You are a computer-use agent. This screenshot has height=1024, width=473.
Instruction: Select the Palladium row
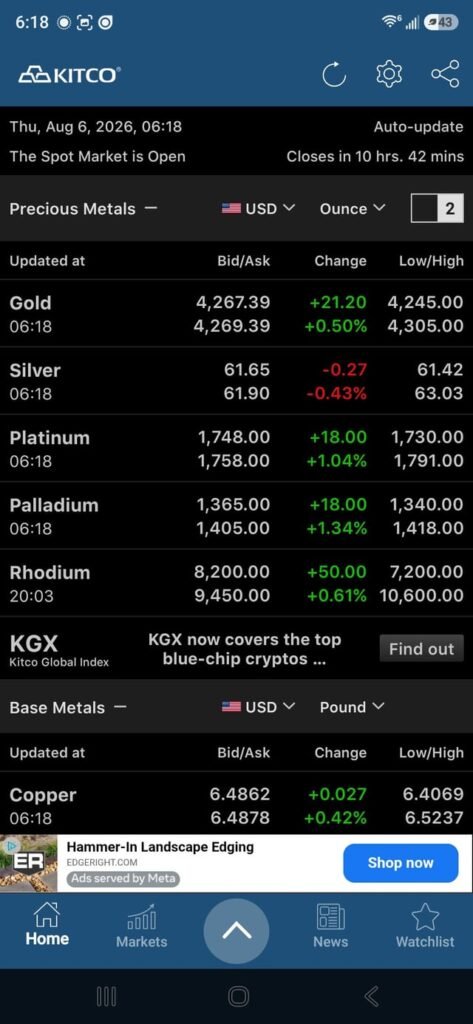236,516
